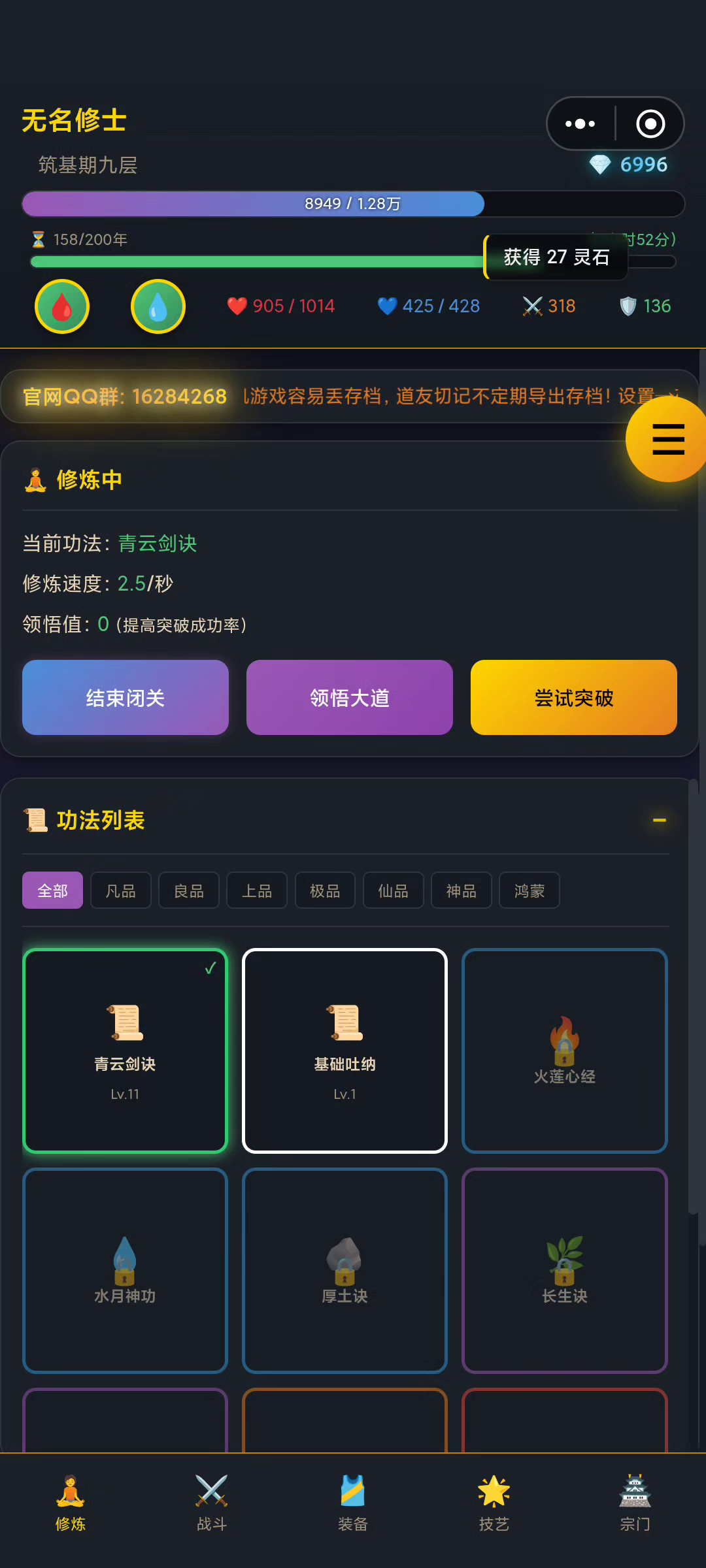Image resolution: width=706 pixels, height=1568 pixels.
Task: Filter techniques by 鸿蒙
Action: click(x=529, y=890)
